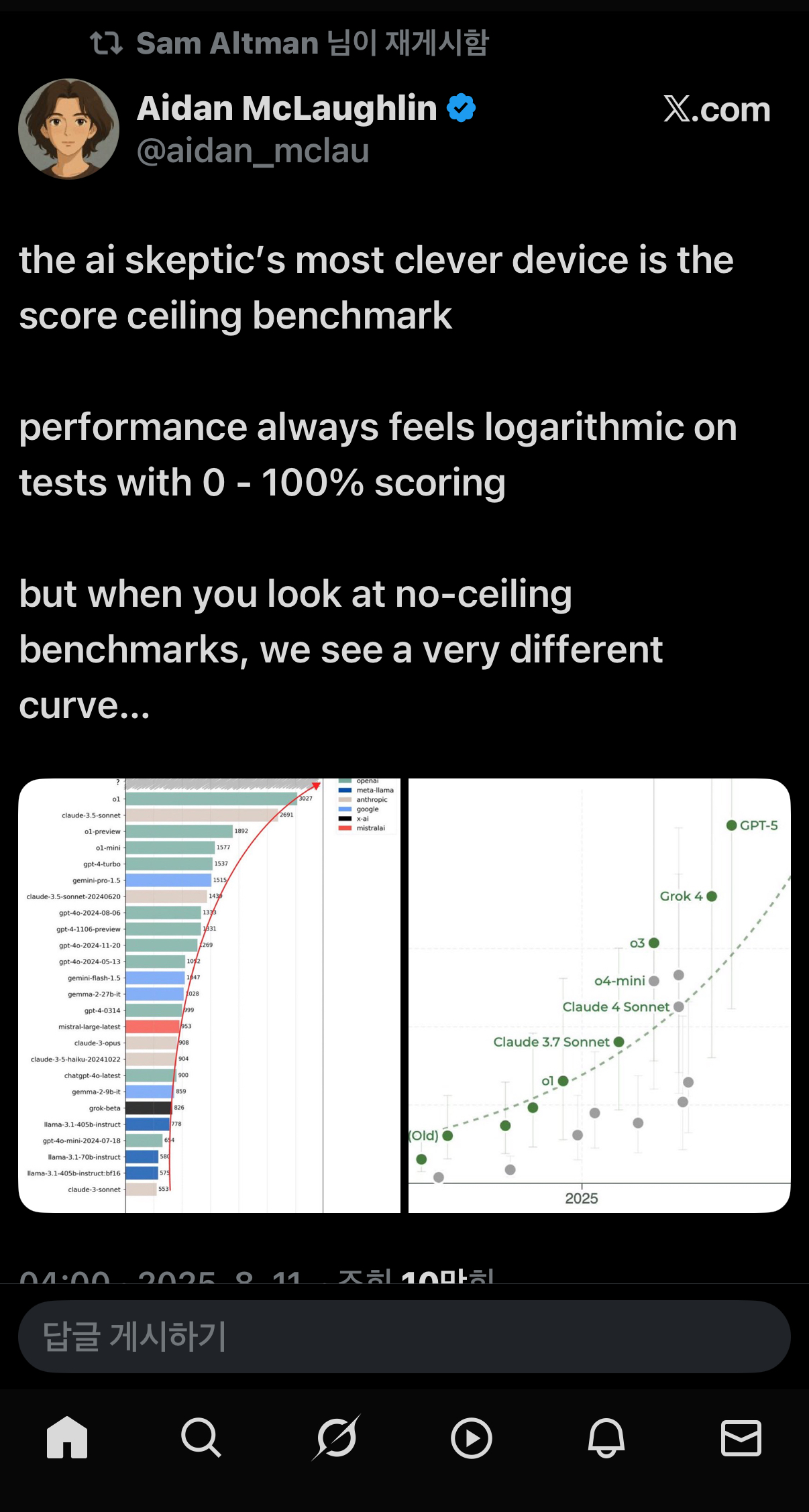The height and width of the screenshot is (1512, 809).
Task: Open the model bar chart image
Action: click(209, 995)
